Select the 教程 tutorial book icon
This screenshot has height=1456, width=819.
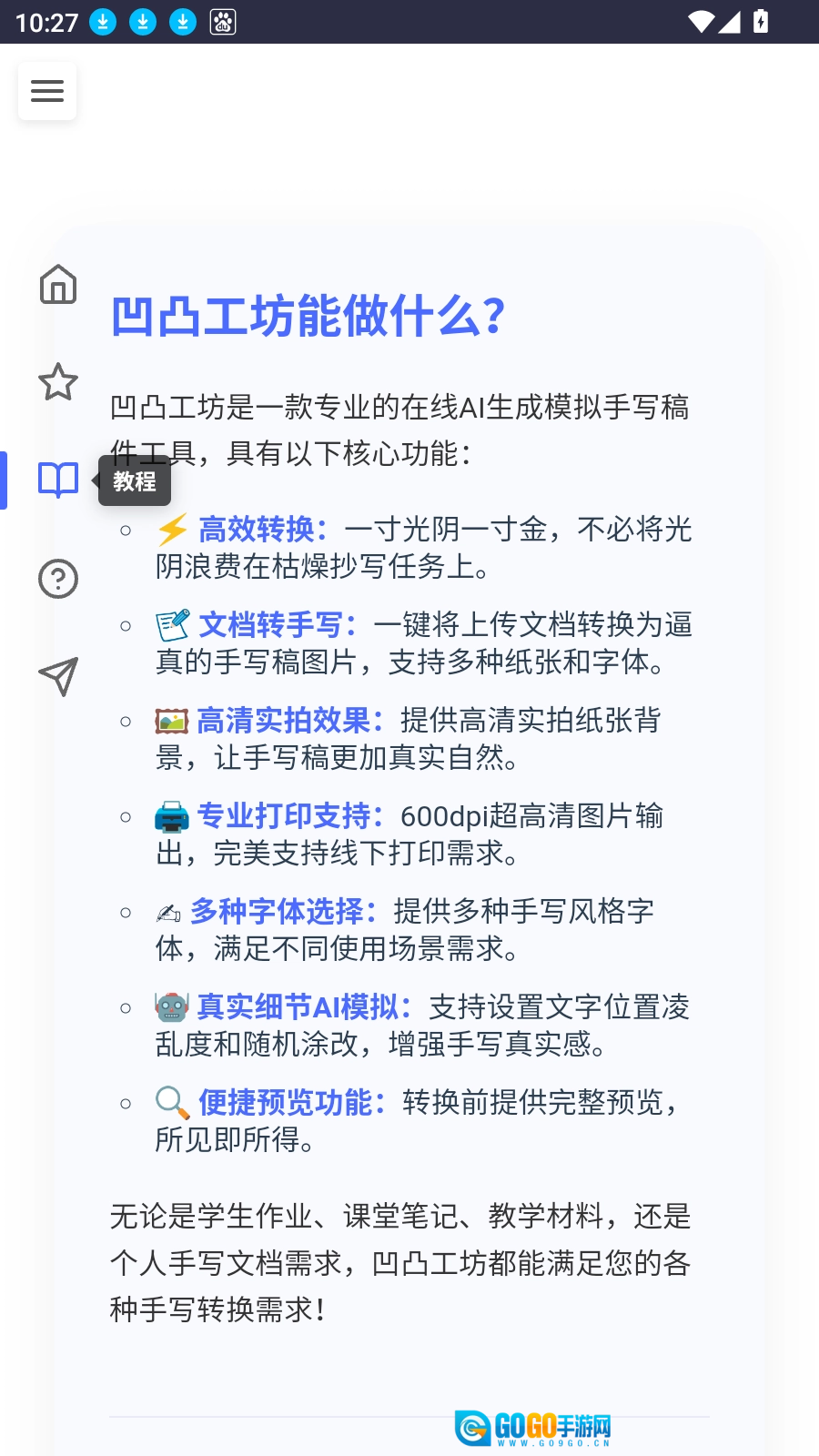click(58, 480)
